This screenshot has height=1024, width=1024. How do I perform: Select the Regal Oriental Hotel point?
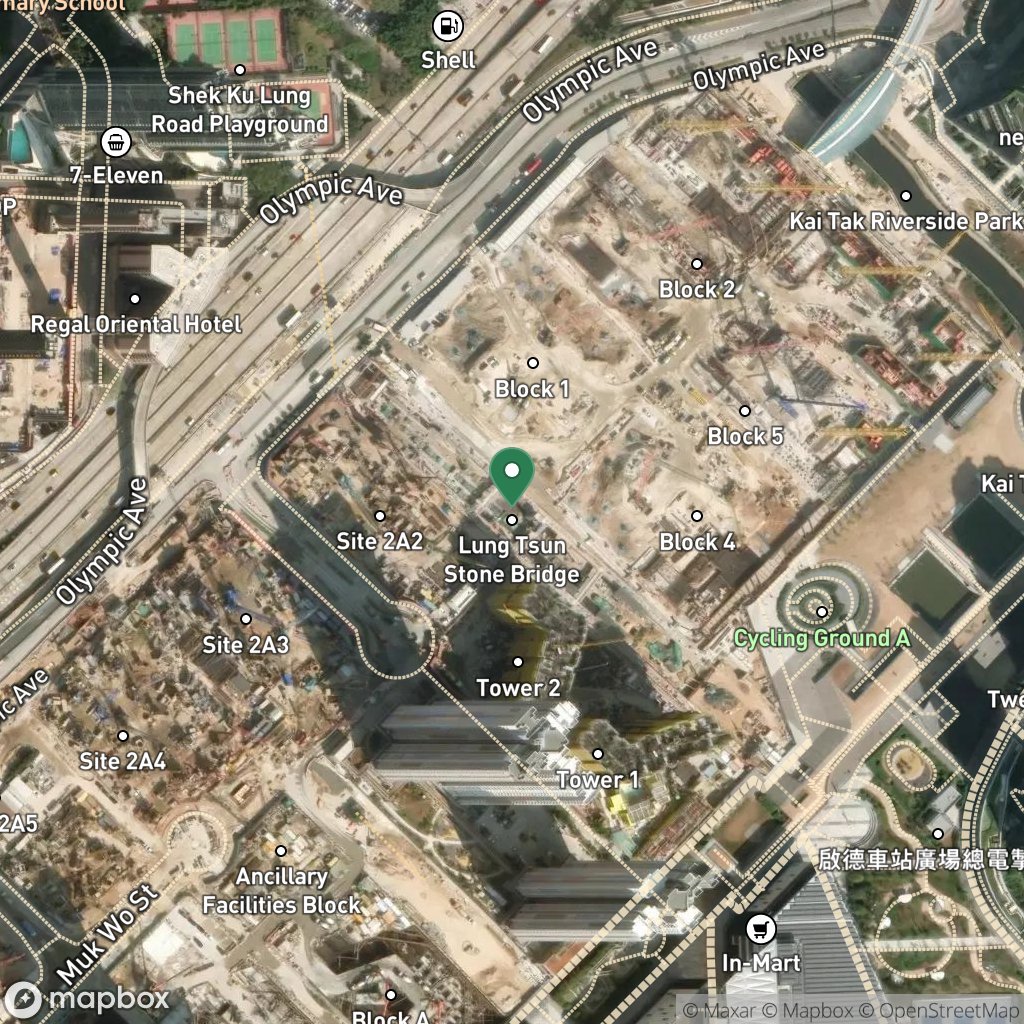(135, 299)
